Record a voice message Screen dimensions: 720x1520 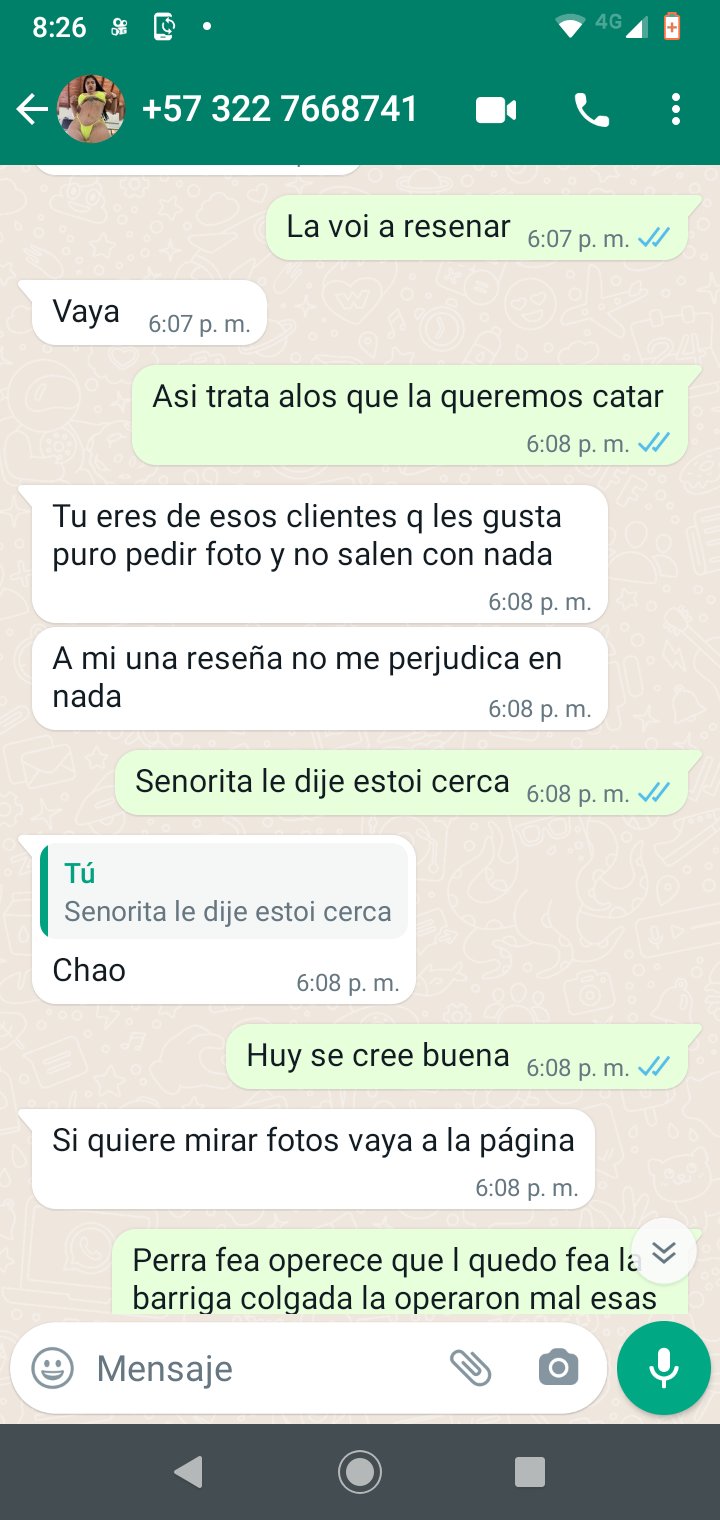(664, 1368)
